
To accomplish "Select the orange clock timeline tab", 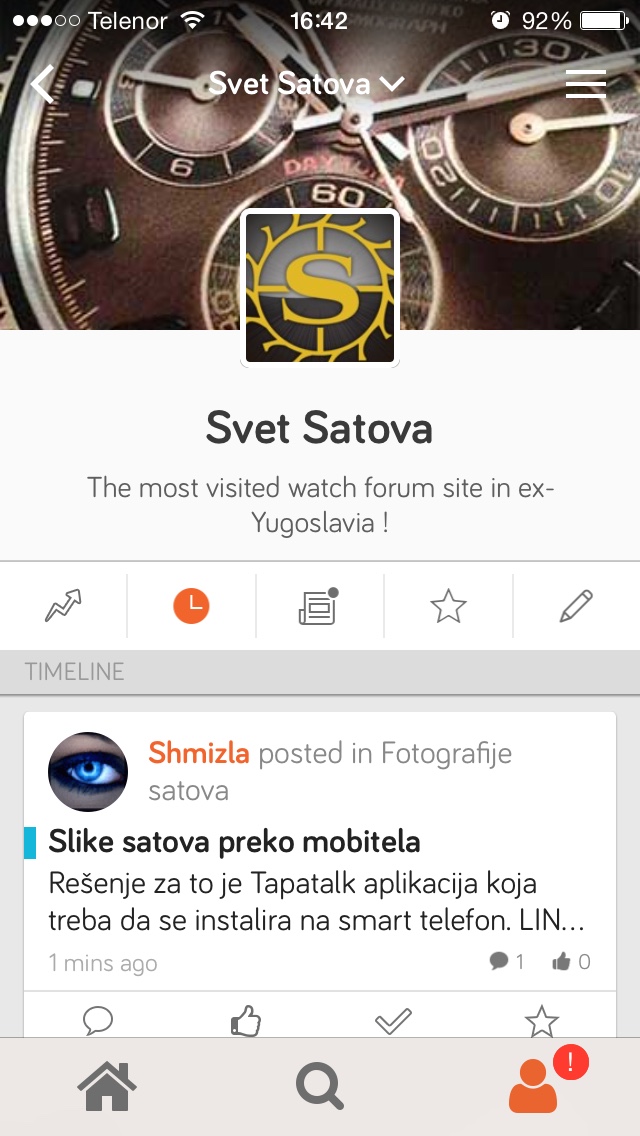I will (191, 606).
